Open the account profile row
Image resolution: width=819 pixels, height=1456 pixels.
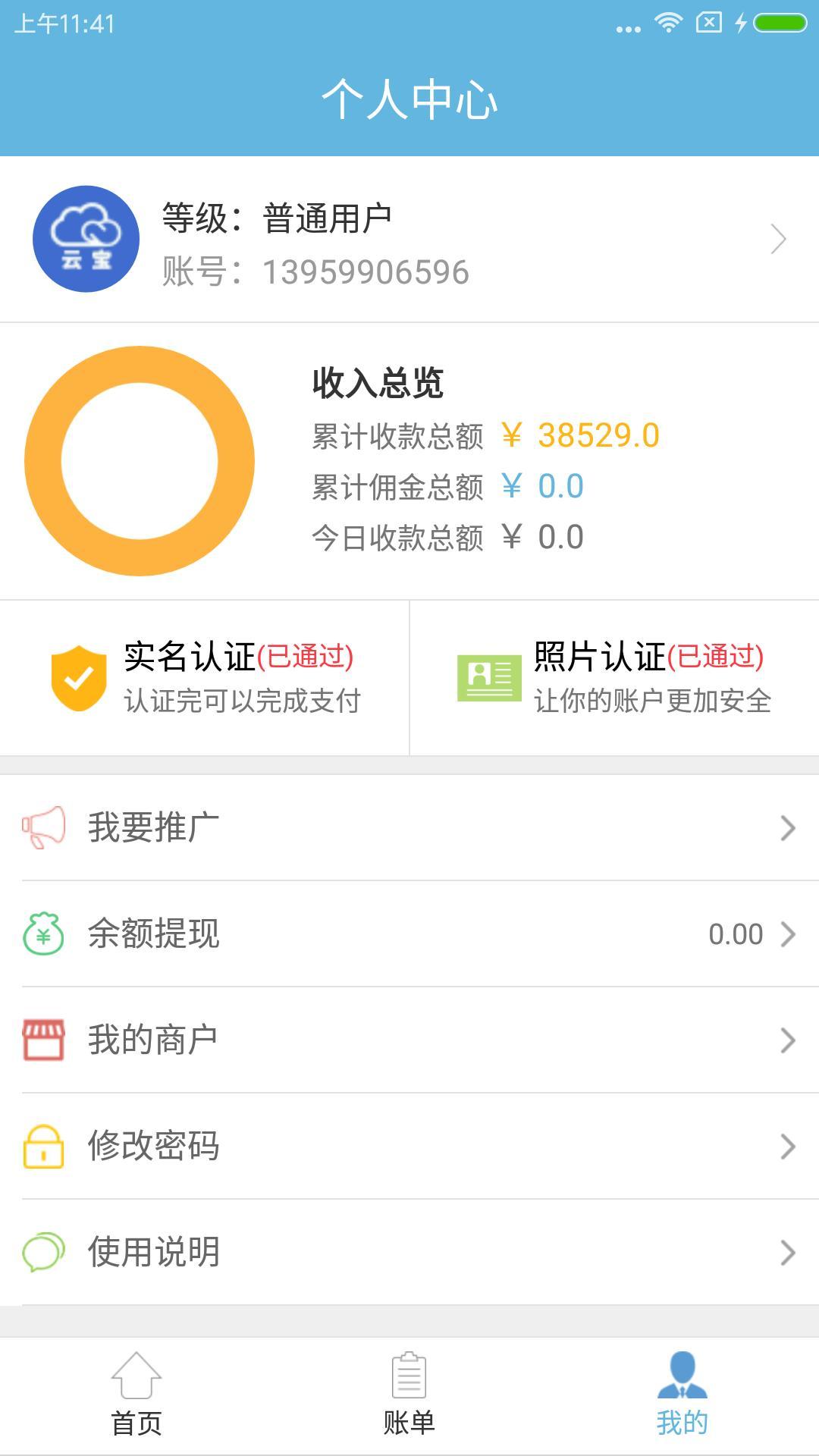coord(409,239)
